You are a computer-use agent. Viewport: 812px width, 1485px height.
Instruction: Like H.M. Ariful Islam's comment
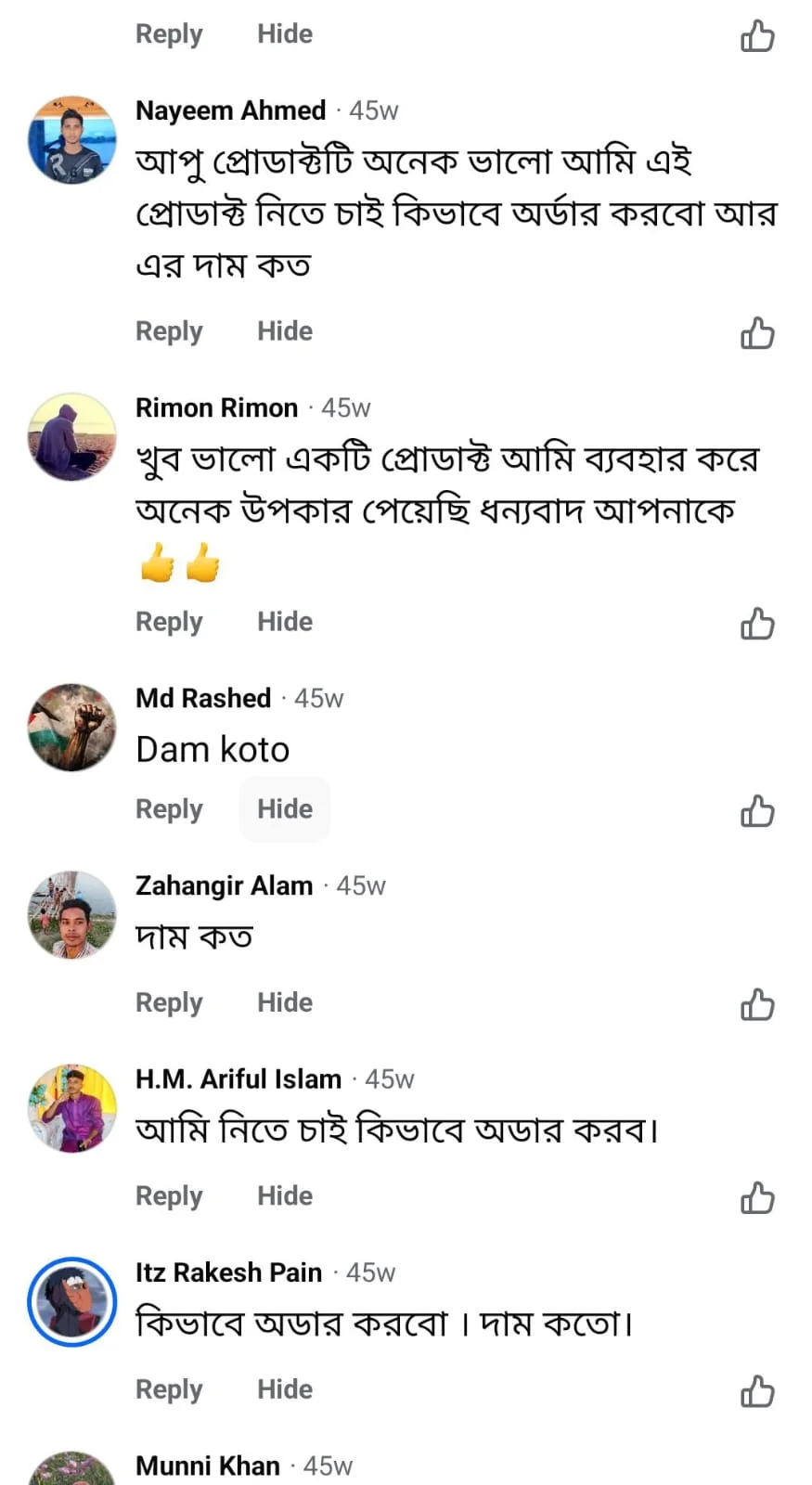(x=757, y=1197)
